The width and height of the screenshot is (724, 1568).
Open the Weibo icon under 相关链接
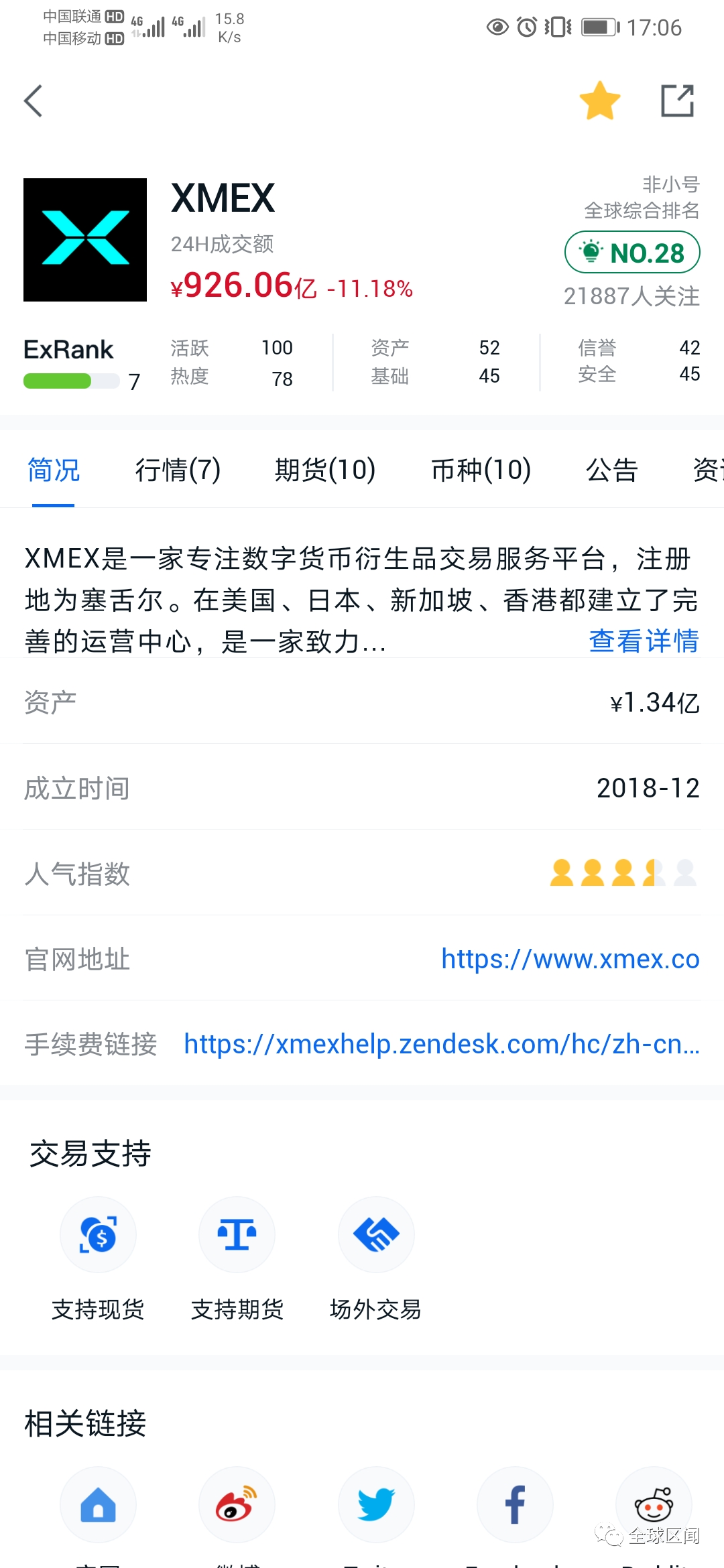click(236, 1504)
